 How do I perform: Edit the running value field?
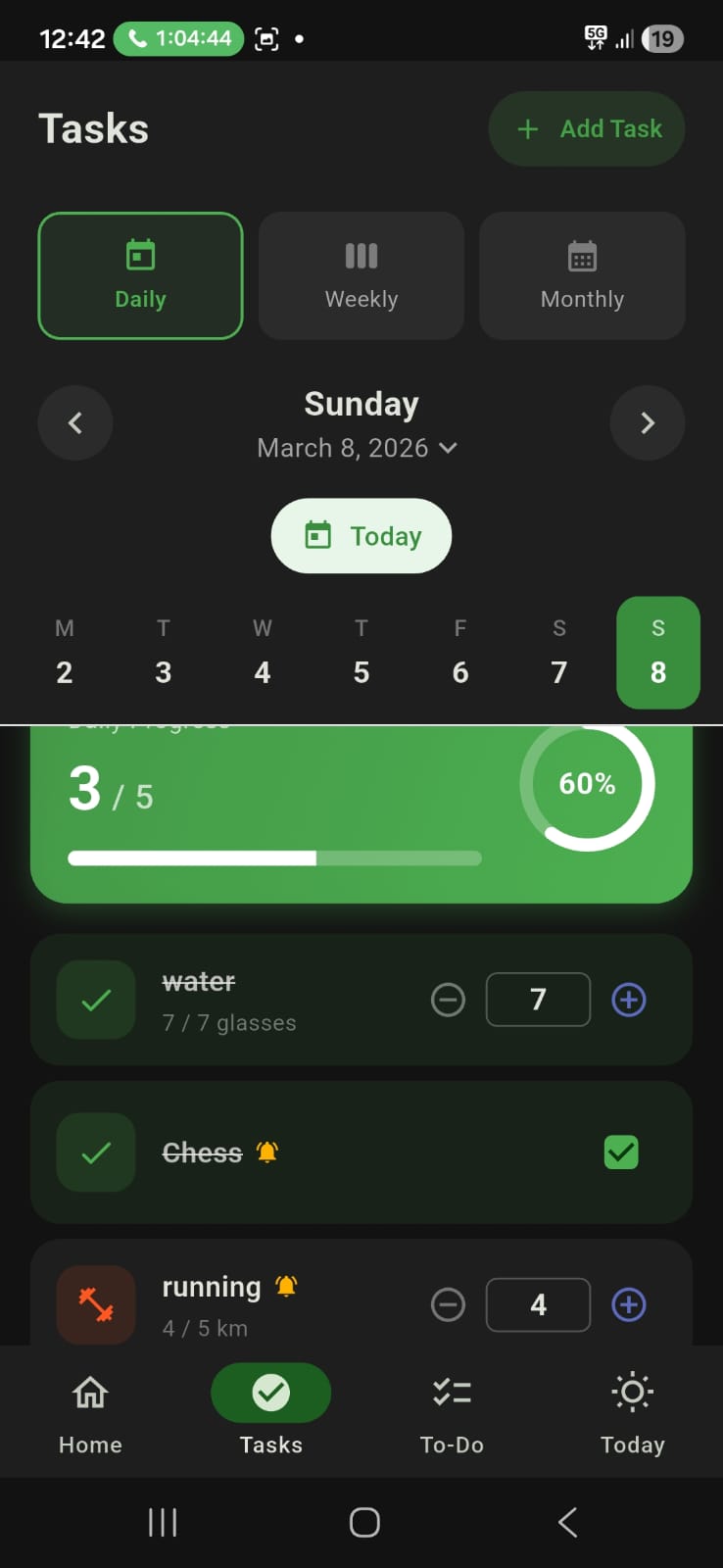[538, 1304]
